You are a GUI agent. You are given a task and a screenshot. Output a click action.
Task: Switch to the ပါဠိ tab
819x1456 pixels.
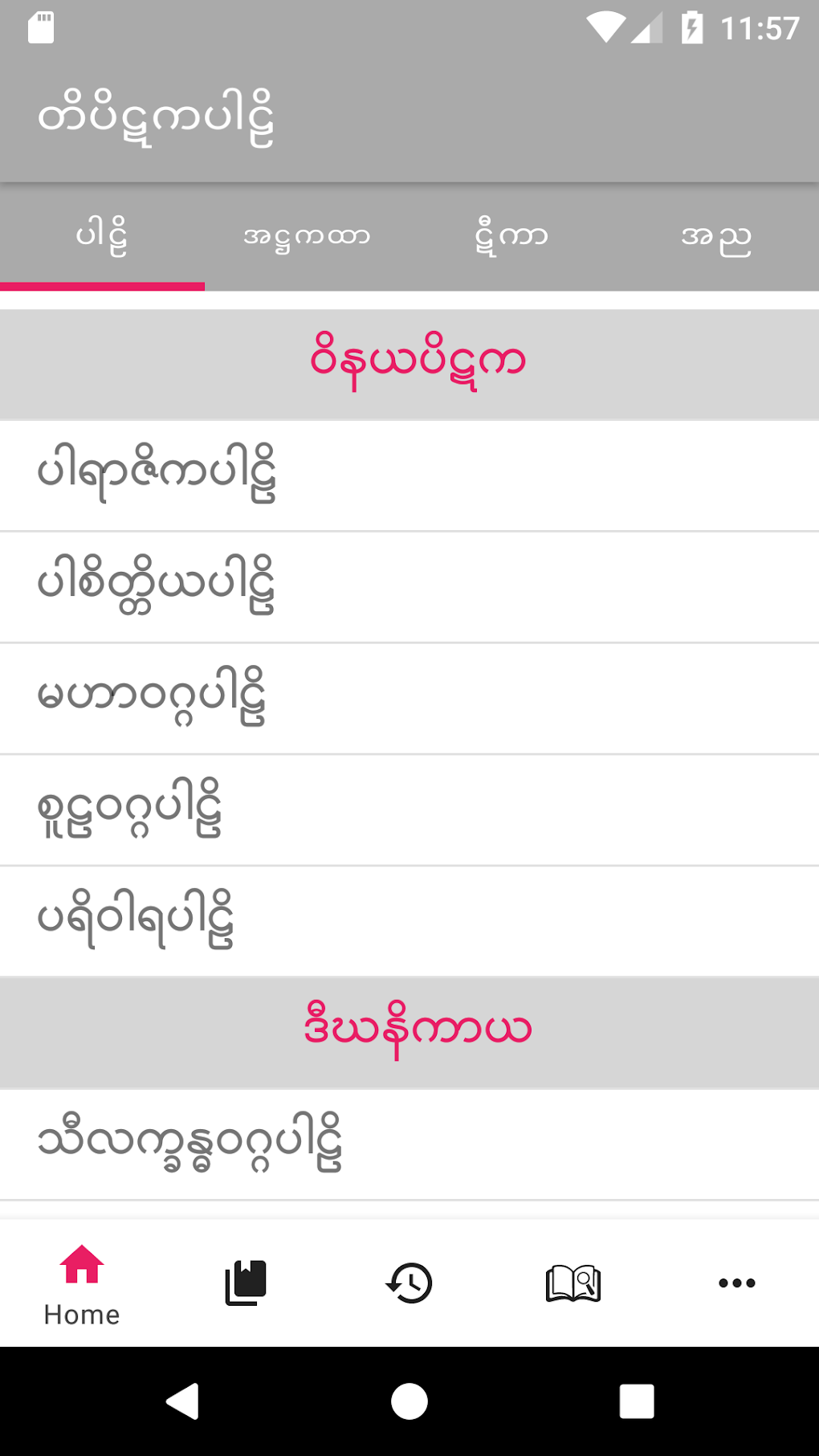point(102,236)
